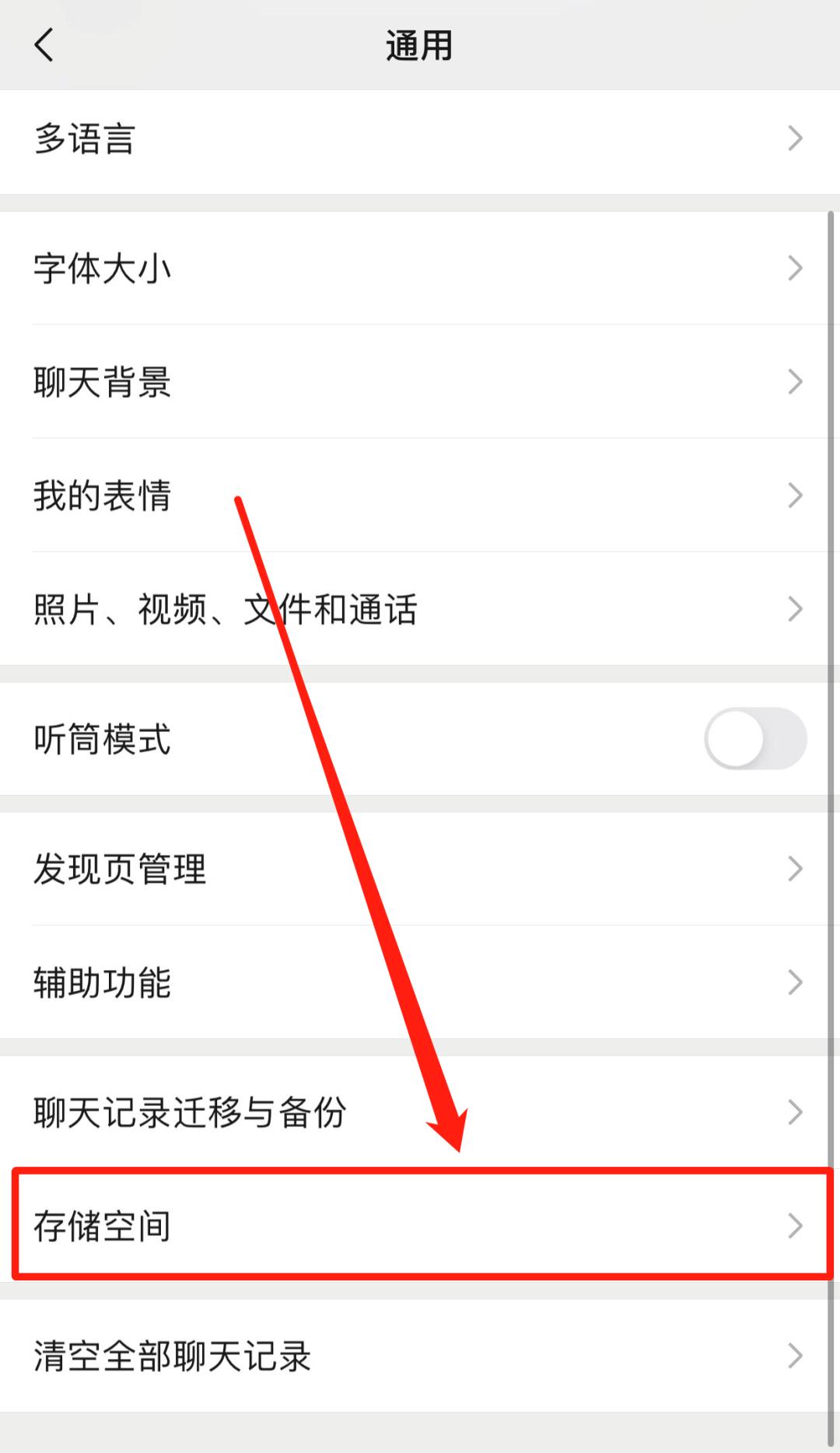Click the back arrow to leave 通用 settings
840x1453 pixels.
pos(44,45)
